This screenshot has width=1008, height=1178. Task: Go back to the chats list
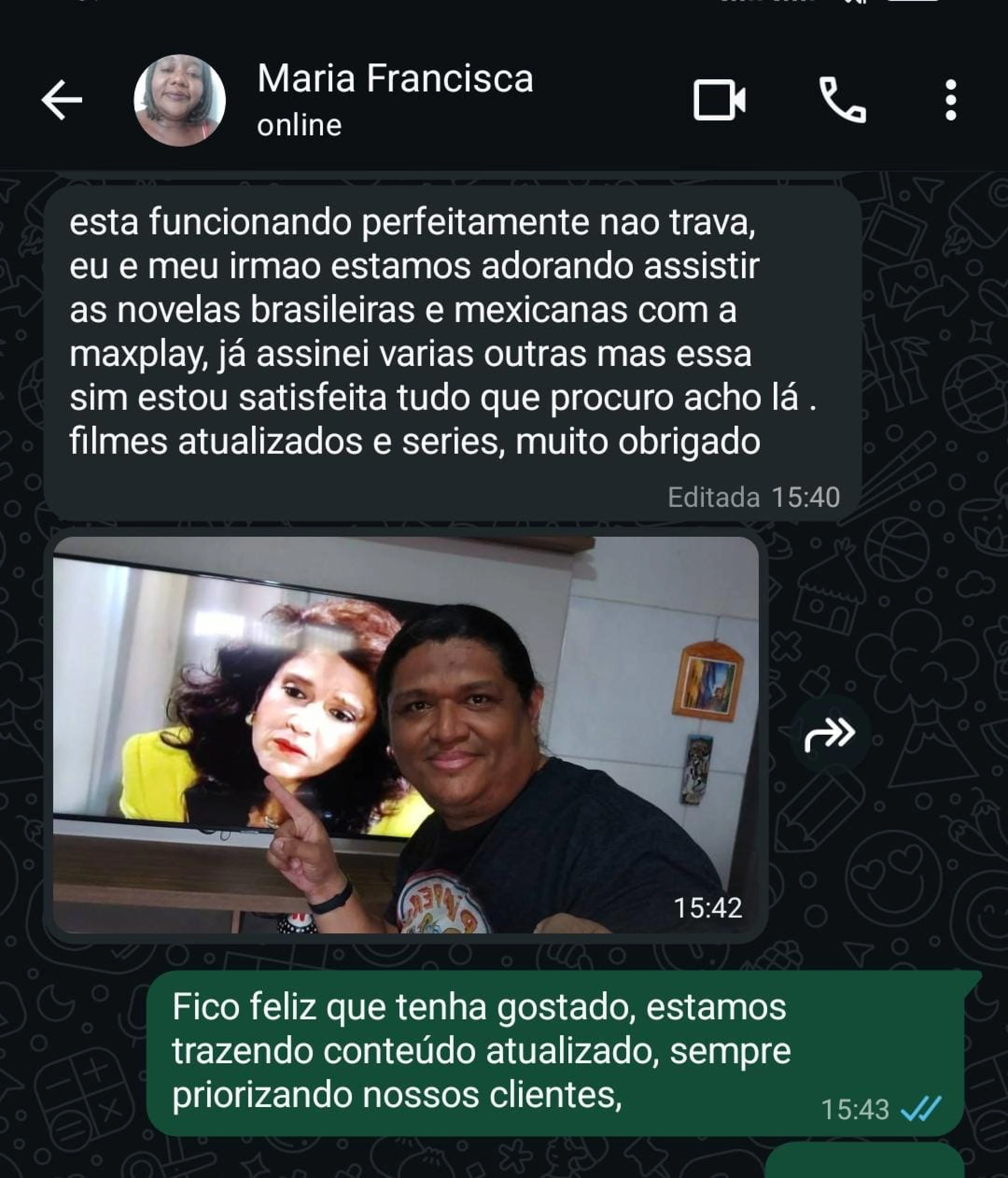point(62,100)
